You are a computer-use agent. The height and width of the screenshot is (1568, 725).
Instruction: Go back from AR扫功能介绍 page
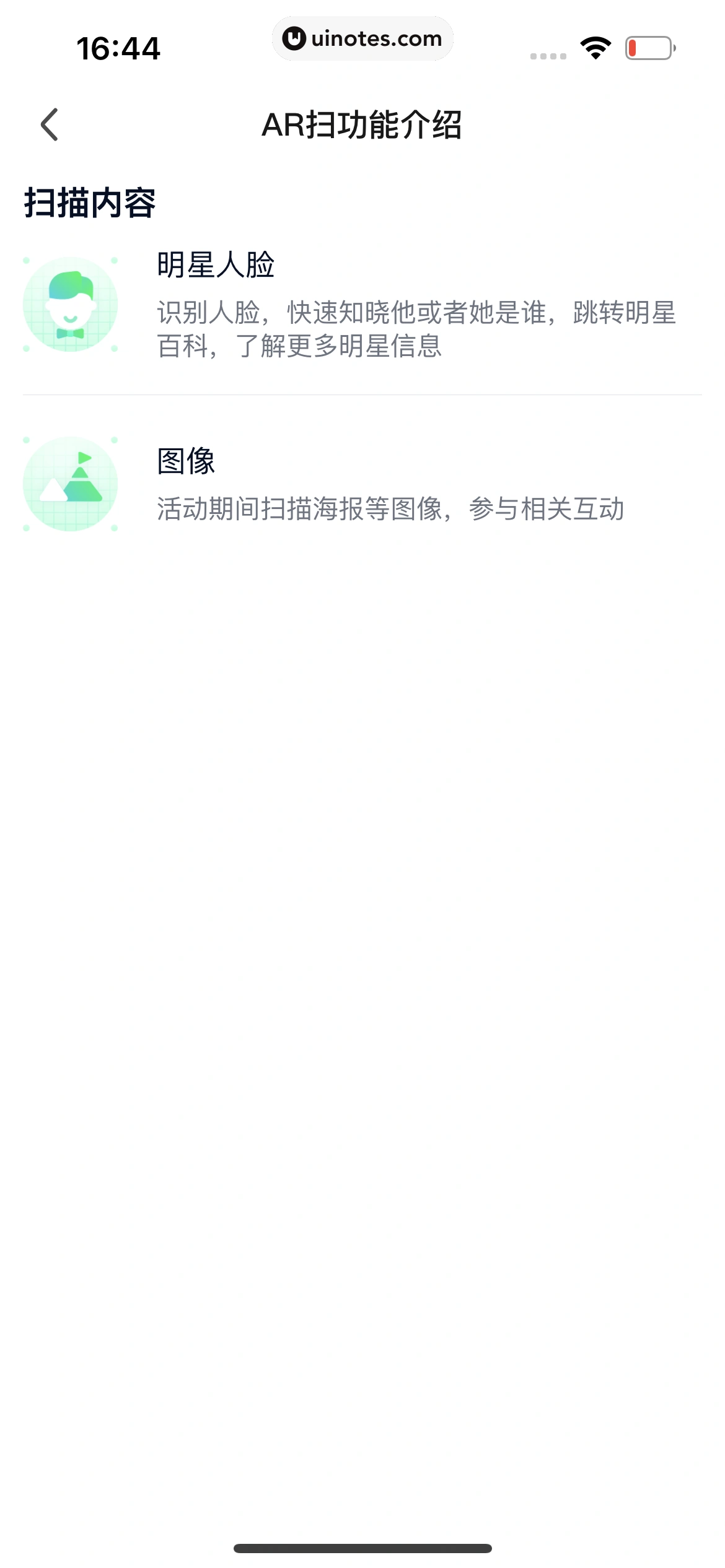(50, 125)
